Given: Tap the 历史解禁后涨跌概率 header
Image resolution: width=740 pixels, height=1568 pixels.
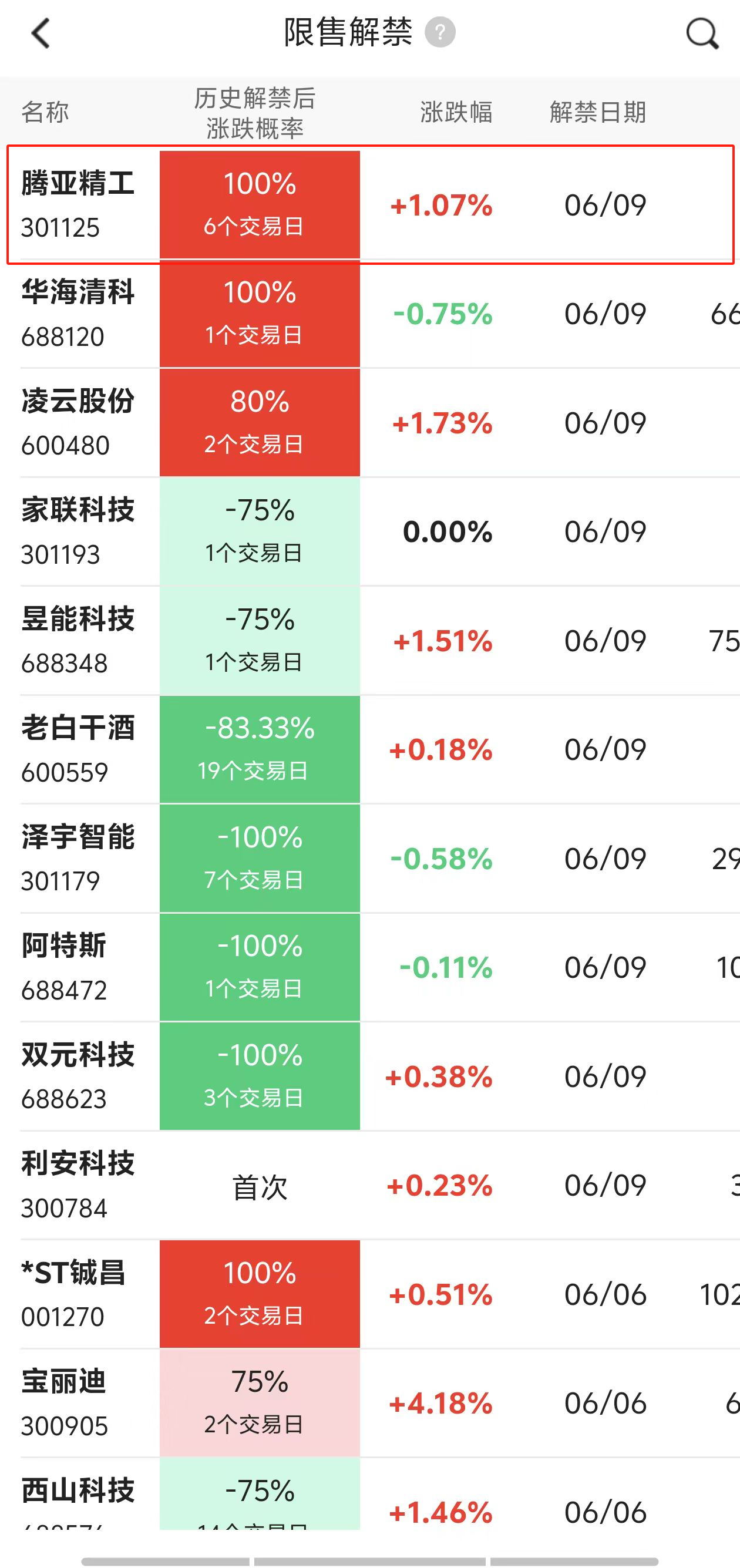Looking at the screenshot, I should (255, 112).
